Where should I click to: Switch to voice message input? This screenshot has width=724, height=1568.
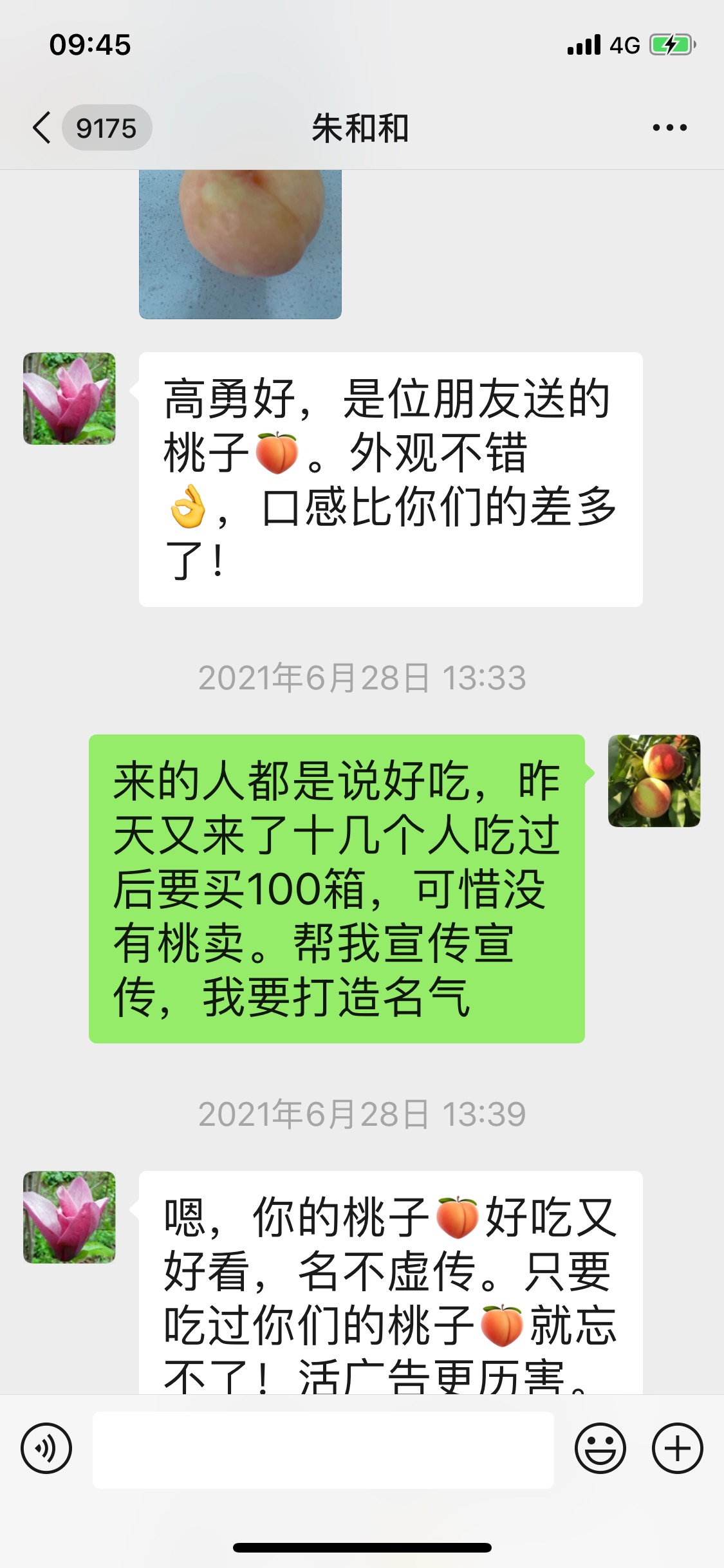tap(46, 1449)
